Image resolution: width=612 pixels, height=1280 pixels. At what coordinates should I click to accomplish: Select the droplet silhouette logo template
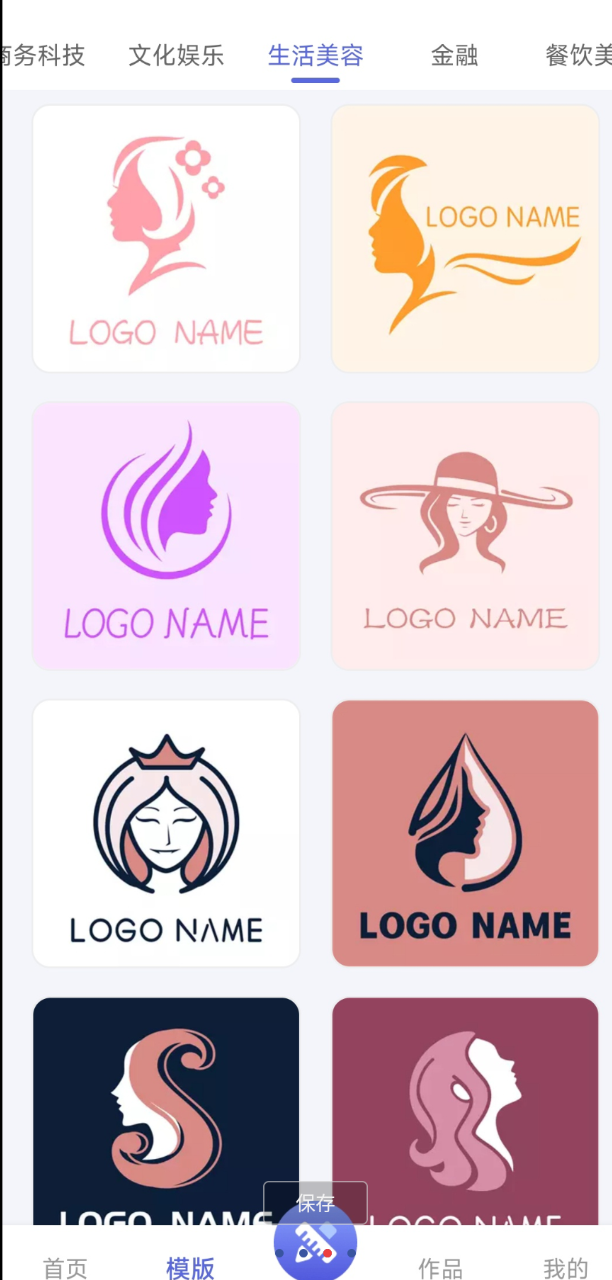[465, 833]
